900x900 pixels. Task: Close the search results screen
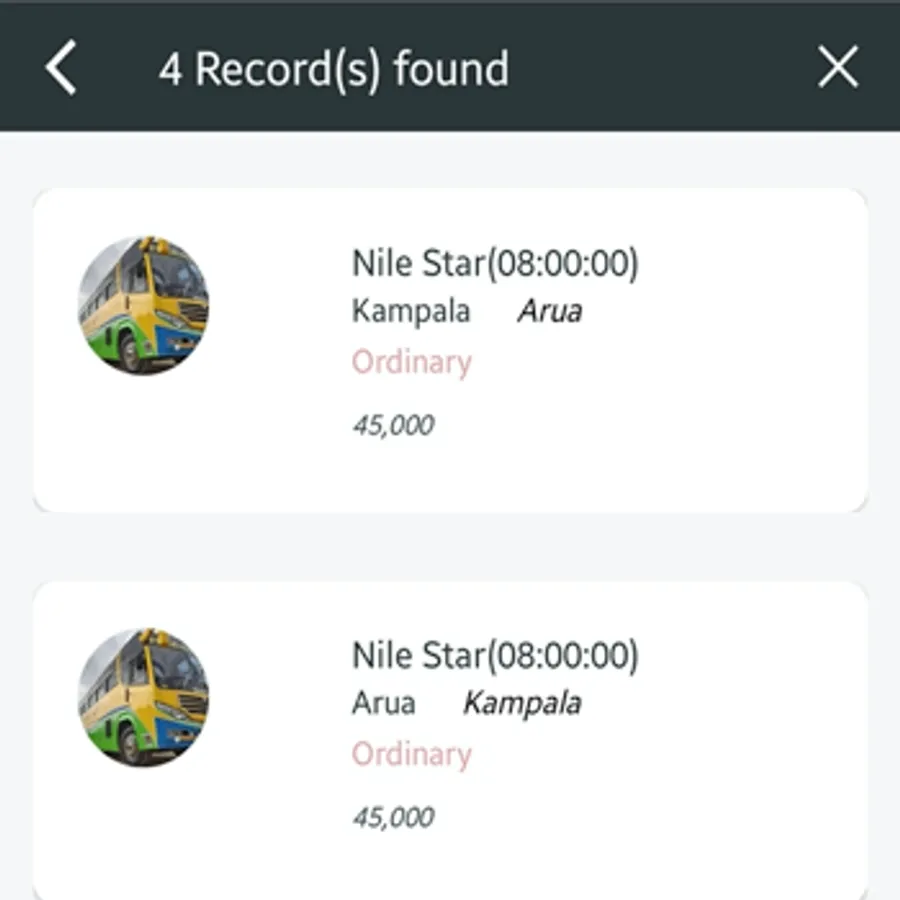837,69
